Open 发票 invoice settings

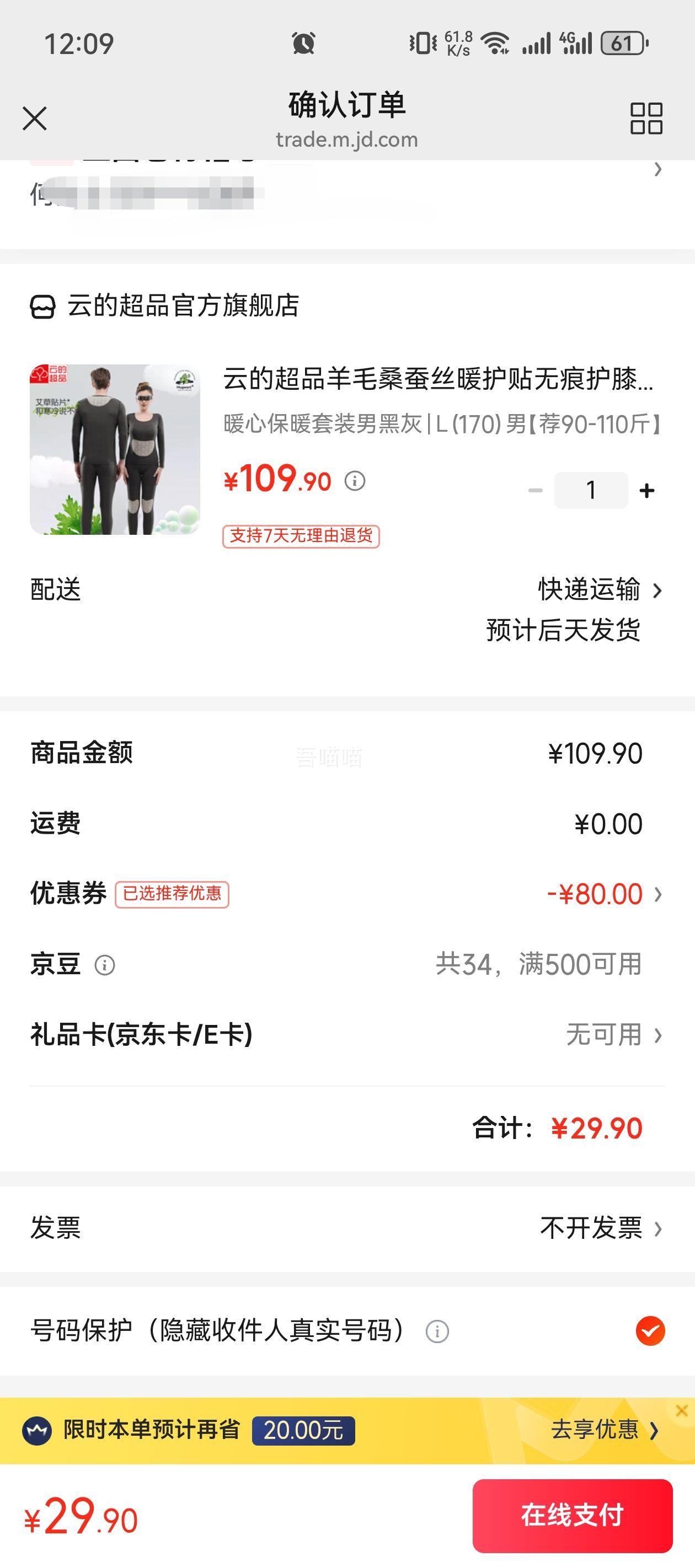600,1228
